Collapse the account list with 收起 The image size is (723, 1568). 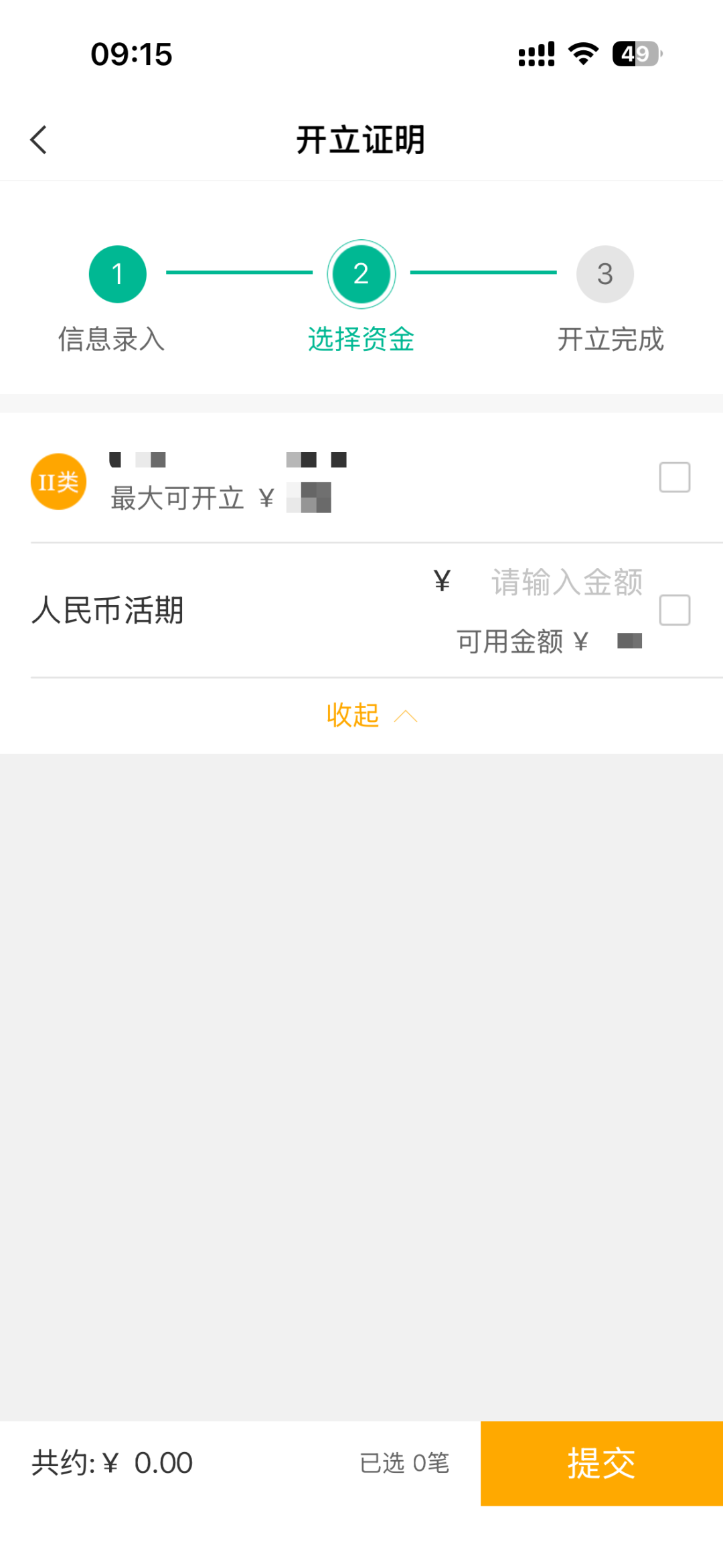click(x=371, y=715)
